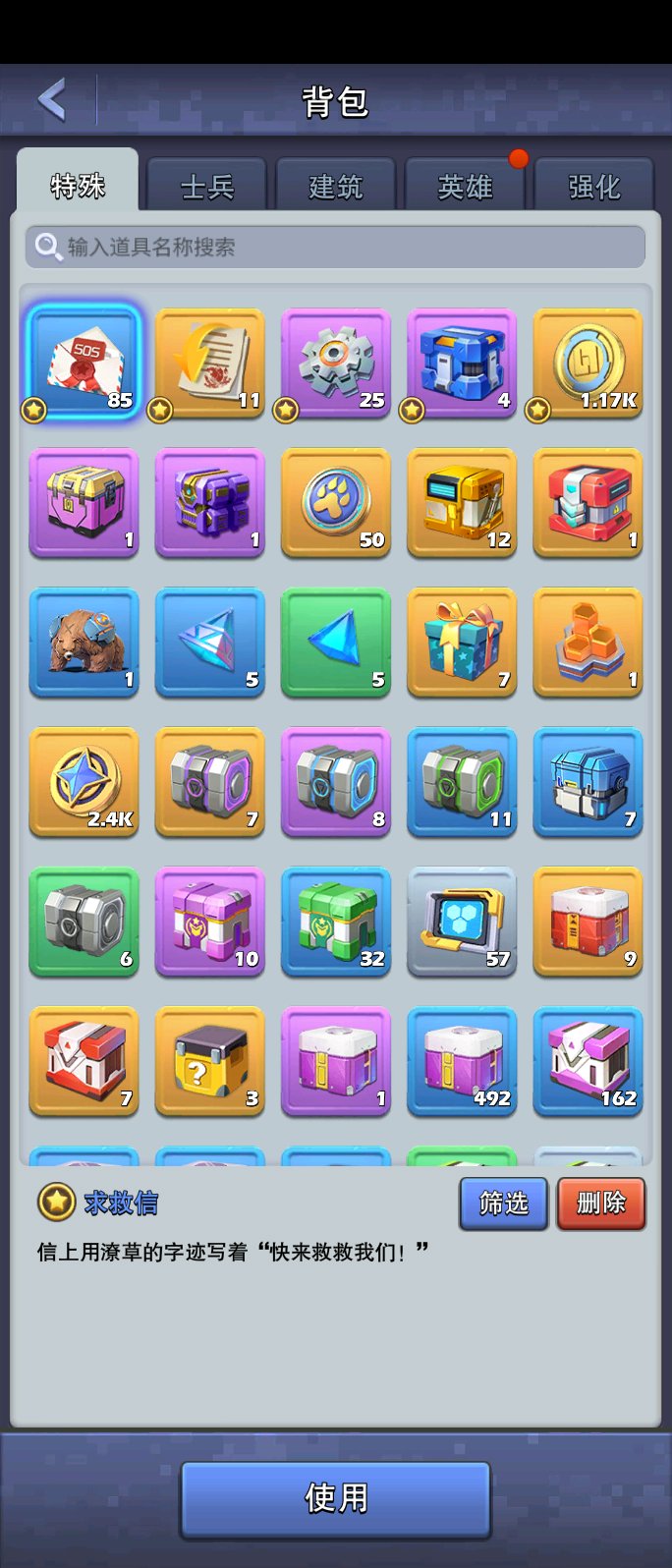The width and height of the screenshot is (672, 1568).
Task: Go back using the top-left arrow
Action: click(52, 99)
